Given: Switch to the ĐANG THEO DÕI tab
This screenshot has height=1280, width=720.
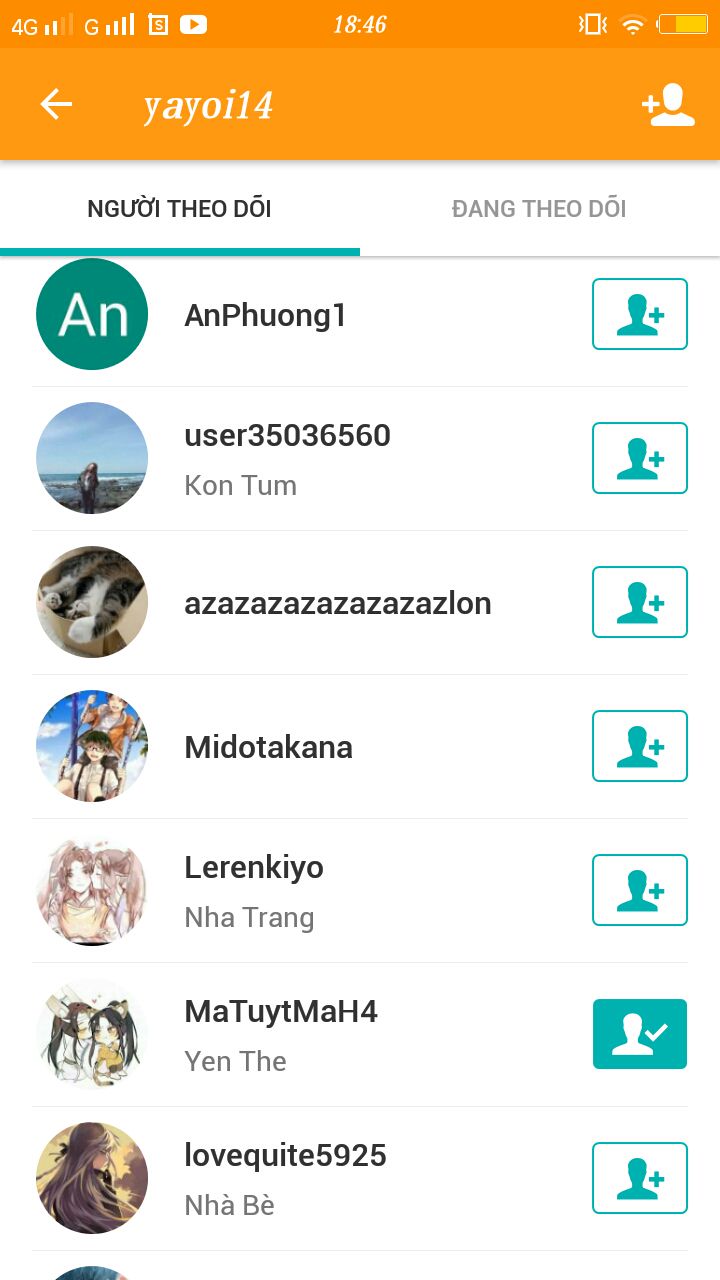Looking at the screenshot, I should click(539, 209).
